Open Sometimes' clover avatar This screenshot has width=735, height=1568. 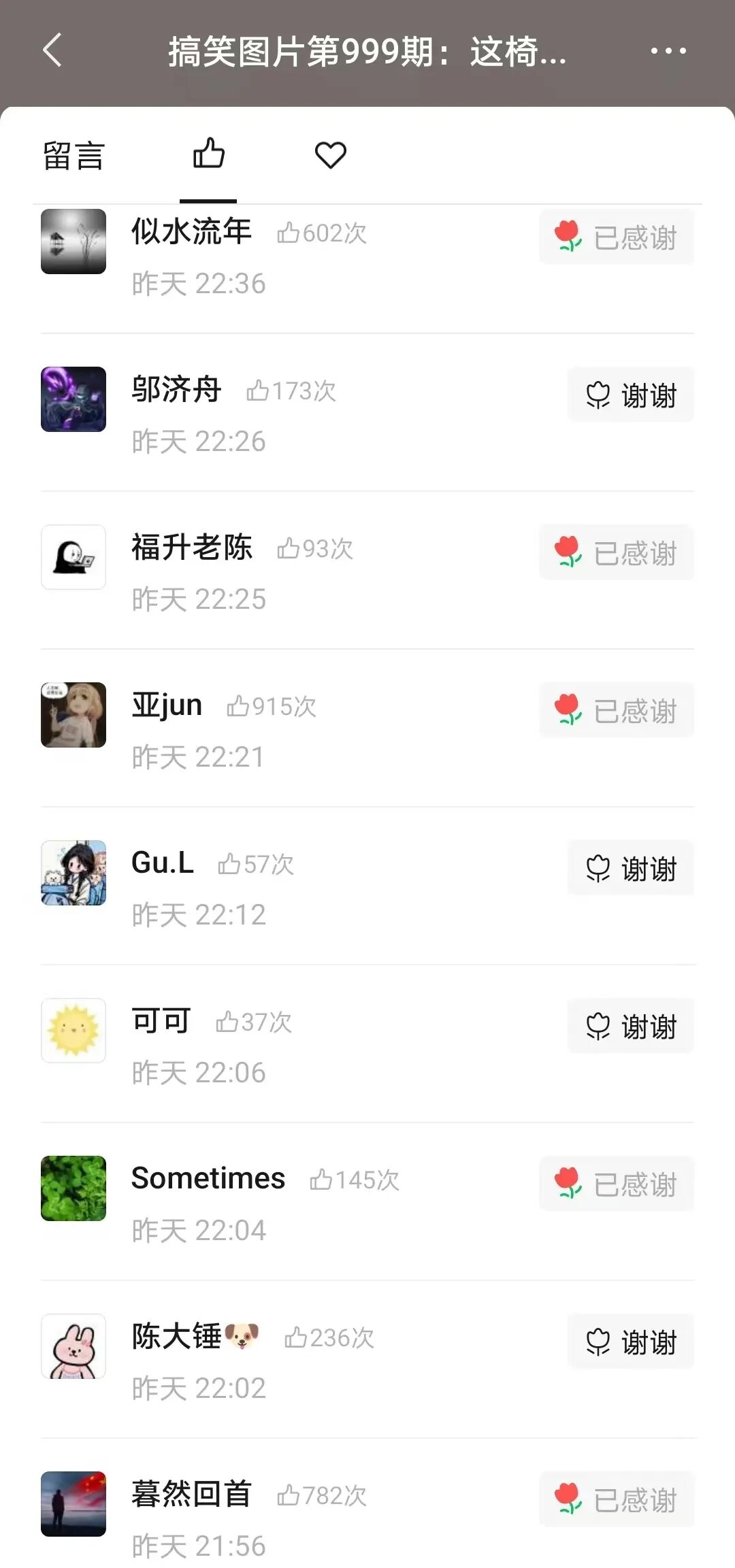pyautogui.click(x=73, y=1188)
